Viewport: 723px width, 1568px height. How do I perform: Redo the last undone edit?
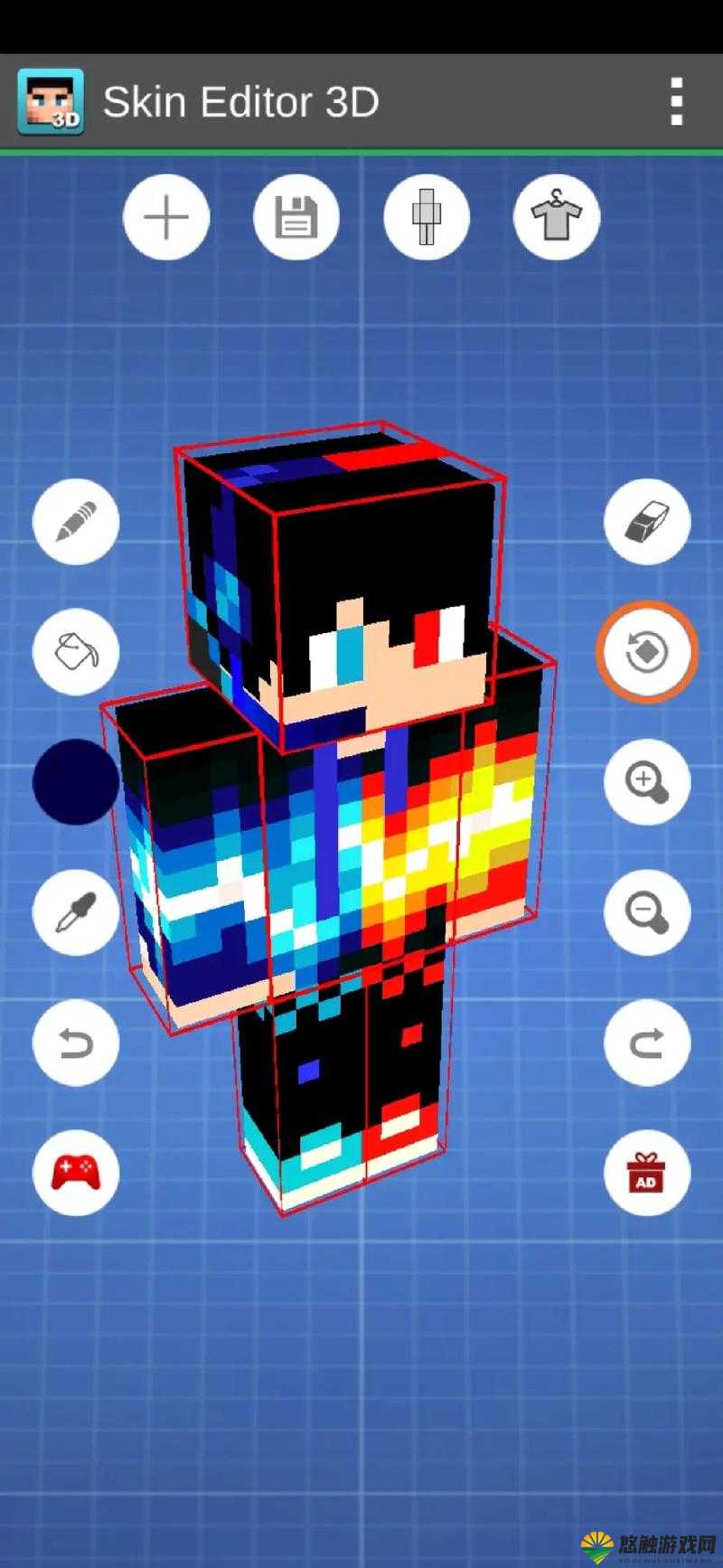click(647, 1043)
